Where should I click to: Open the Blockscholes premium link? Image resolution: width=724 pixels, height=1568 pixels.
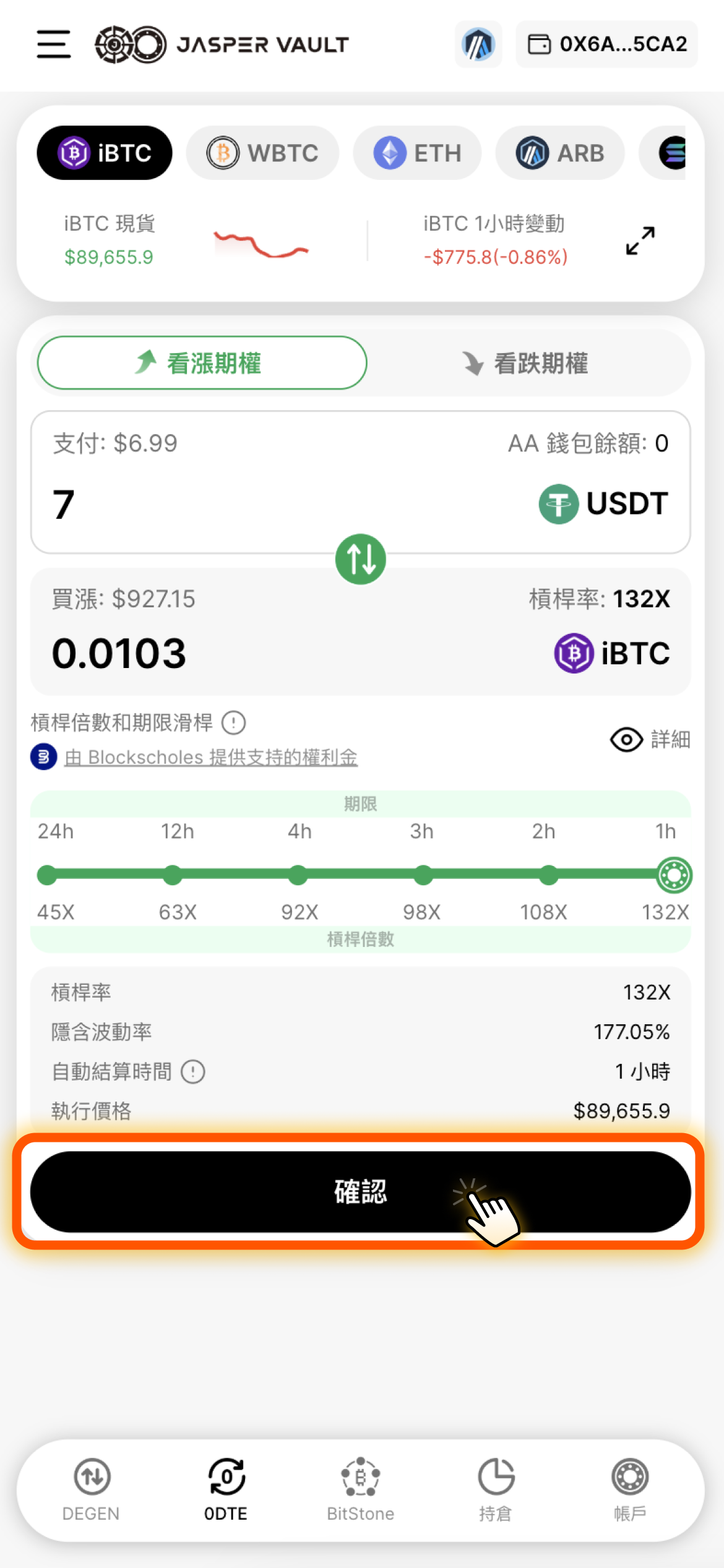click(210, 757)
